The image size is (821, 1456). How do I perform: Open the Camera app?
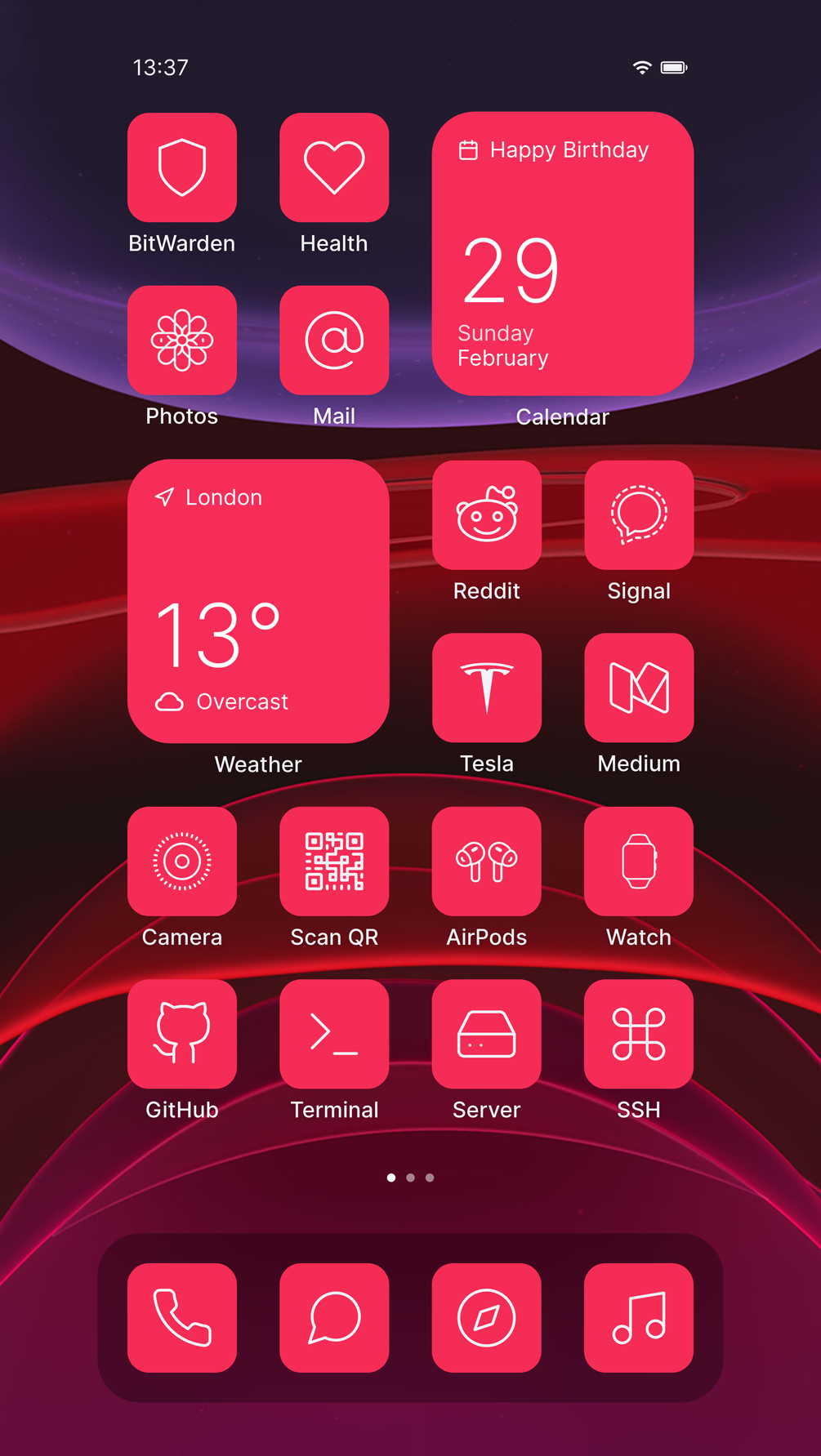[182, 861]
